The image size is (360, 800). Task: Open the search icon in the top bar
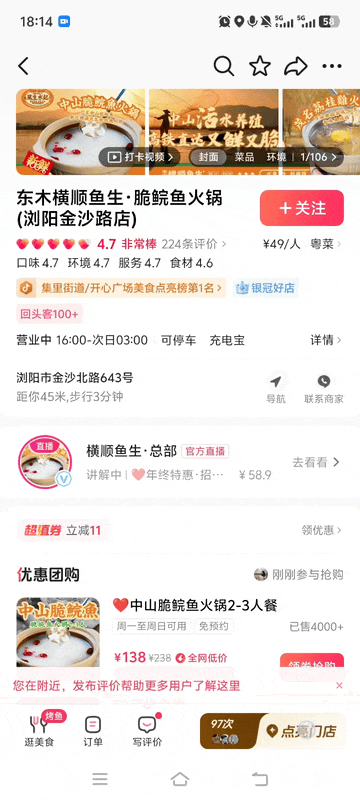223,66
